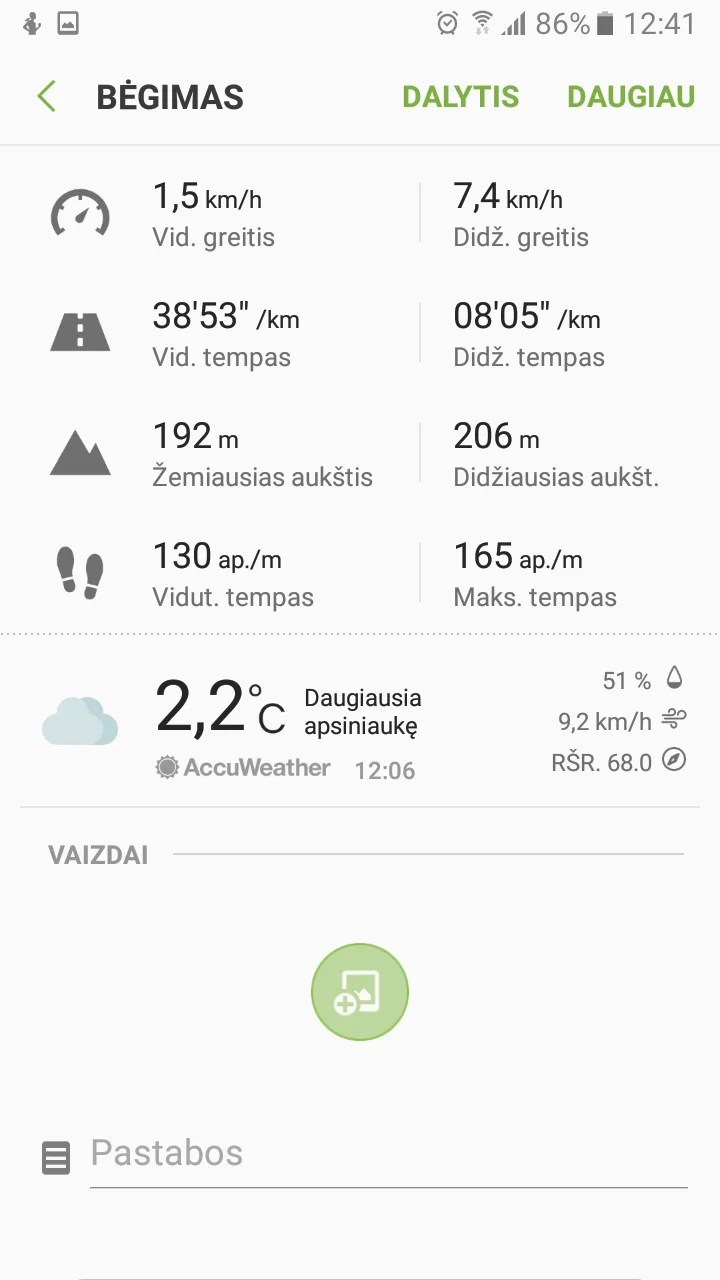Select the road icon next to pace stats
Image resolution: width=720 pixels, height=1280 pixels.
tap(80, 333)
